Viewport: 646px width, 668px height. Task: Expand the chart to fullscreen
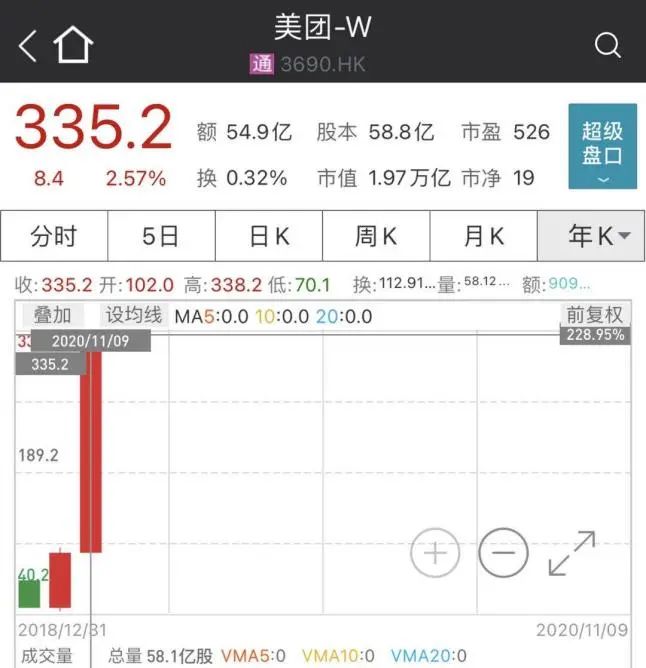point(571,553)
